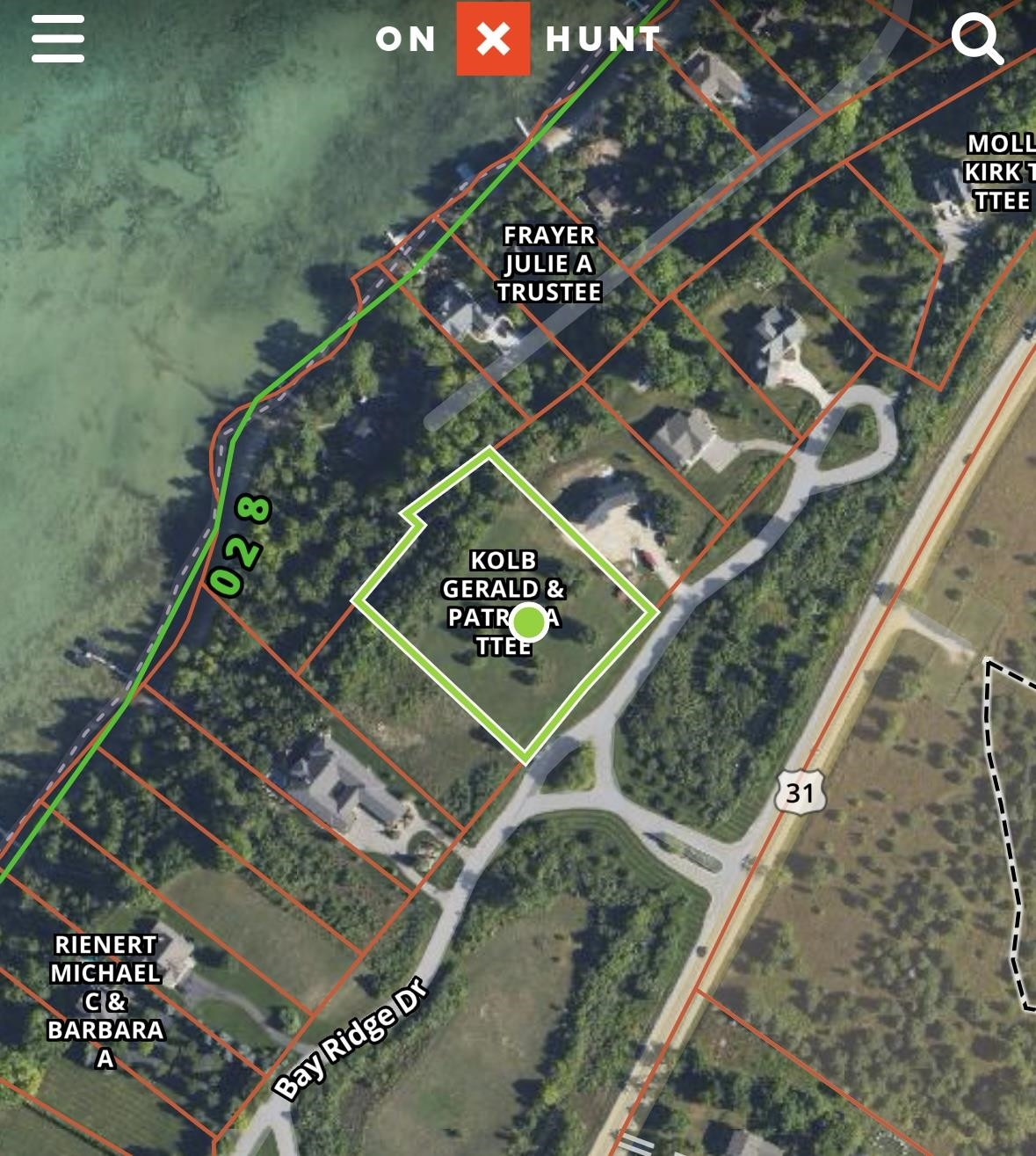1036x1156 pixels.
Task: Tap the green marker on Kolb parcel
Action: 528,622
